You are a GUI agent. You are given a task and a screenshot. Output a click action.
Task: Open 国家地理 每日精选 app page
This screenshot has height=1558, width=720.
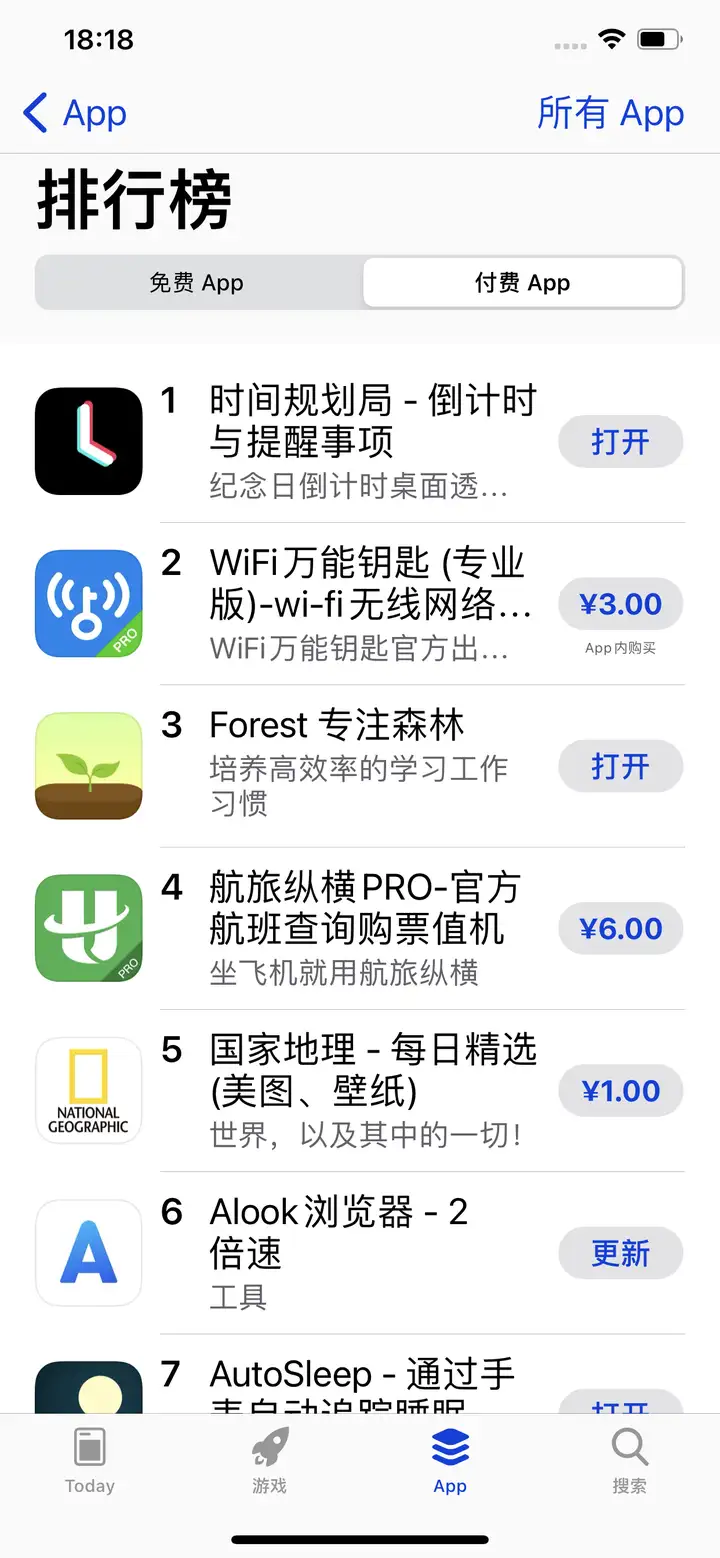click(x=372, y=1070)
